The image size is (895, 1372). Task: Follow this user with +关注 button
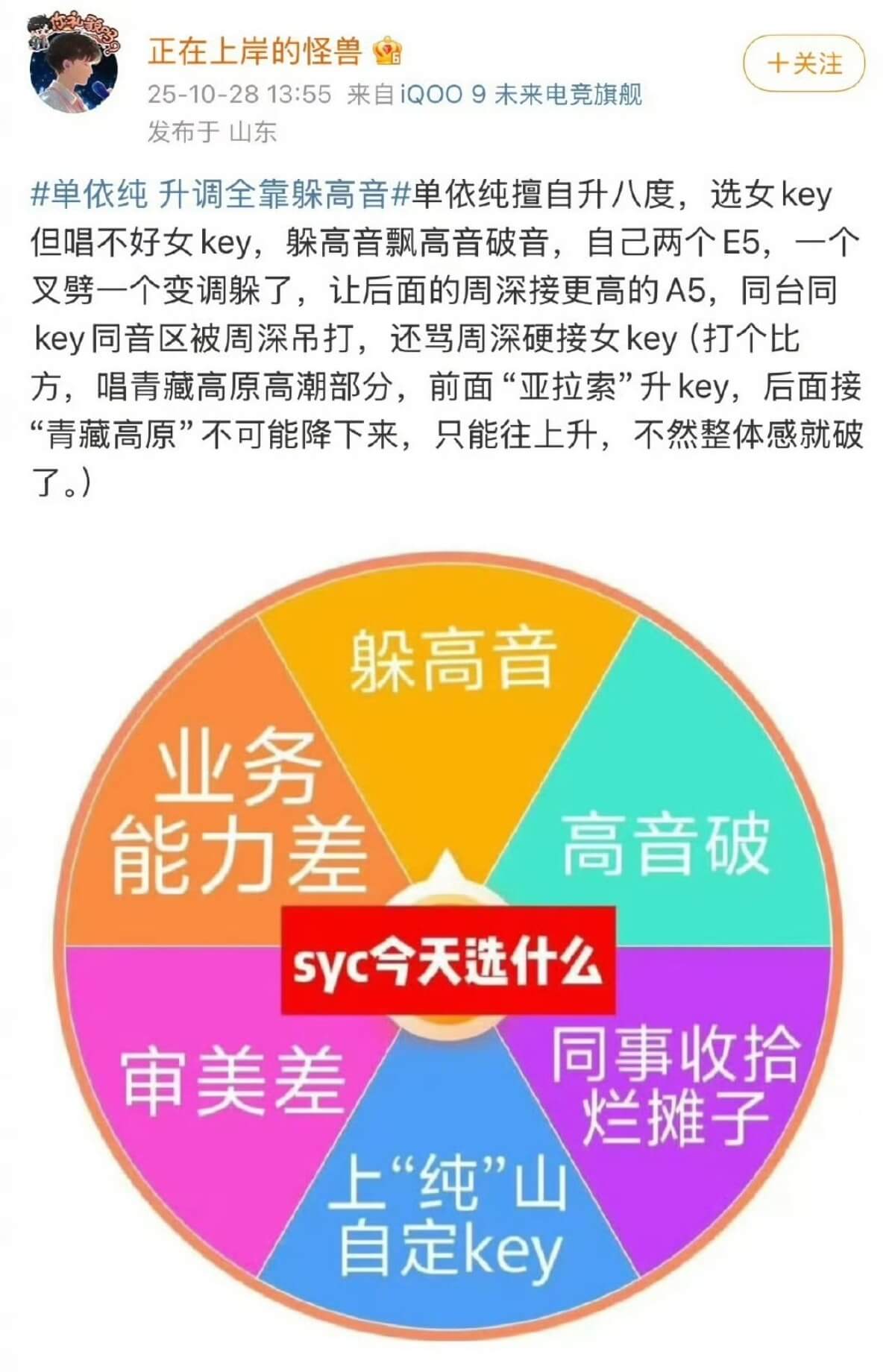[804, 63]
